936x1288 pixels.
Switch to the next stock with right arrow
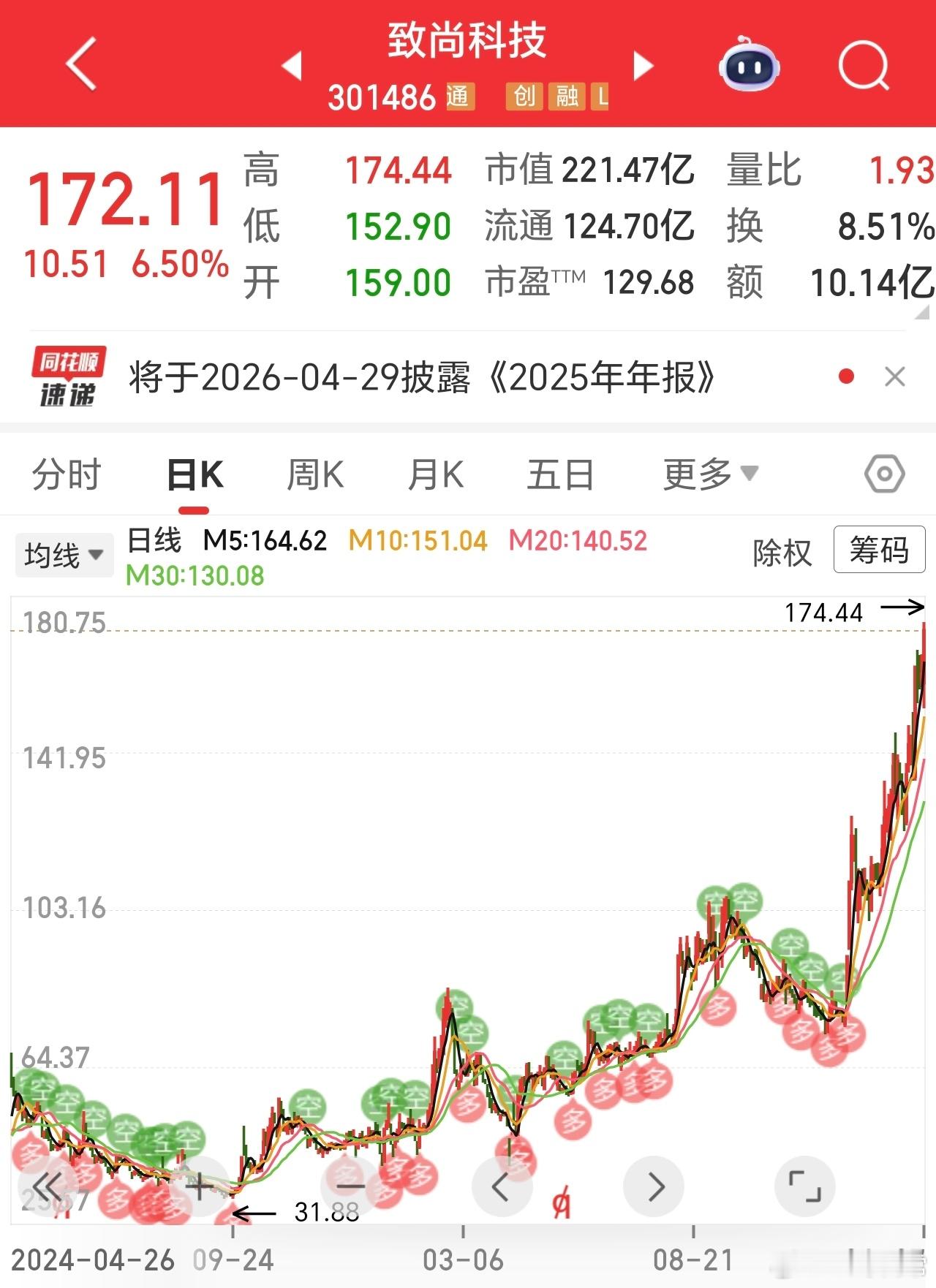[x=642, y=64]
